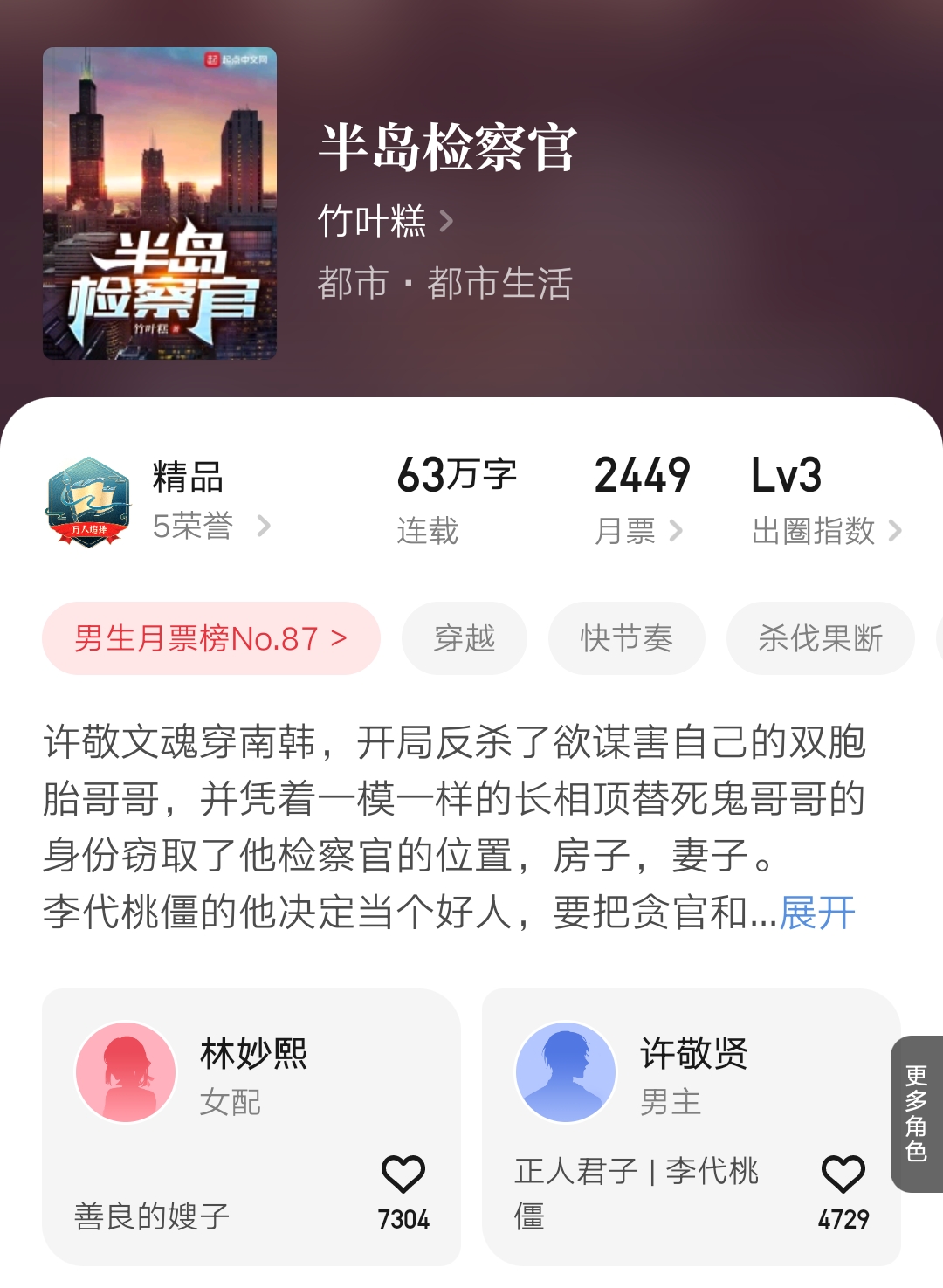Expand 月票 monthly ticket details
The width and height of the screenshot is (943, 1288).
(x=643, y=530)
